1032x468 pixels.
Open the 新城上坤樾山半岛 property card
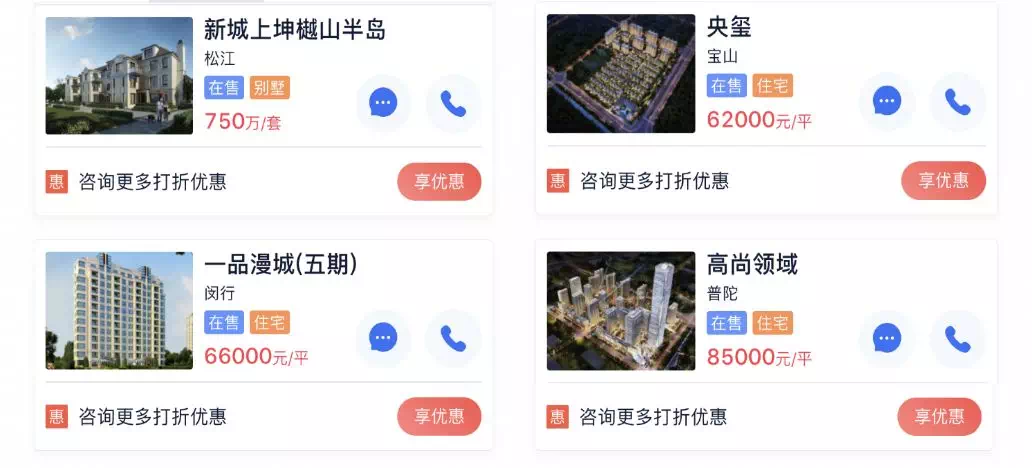click(x=294, y=30)
